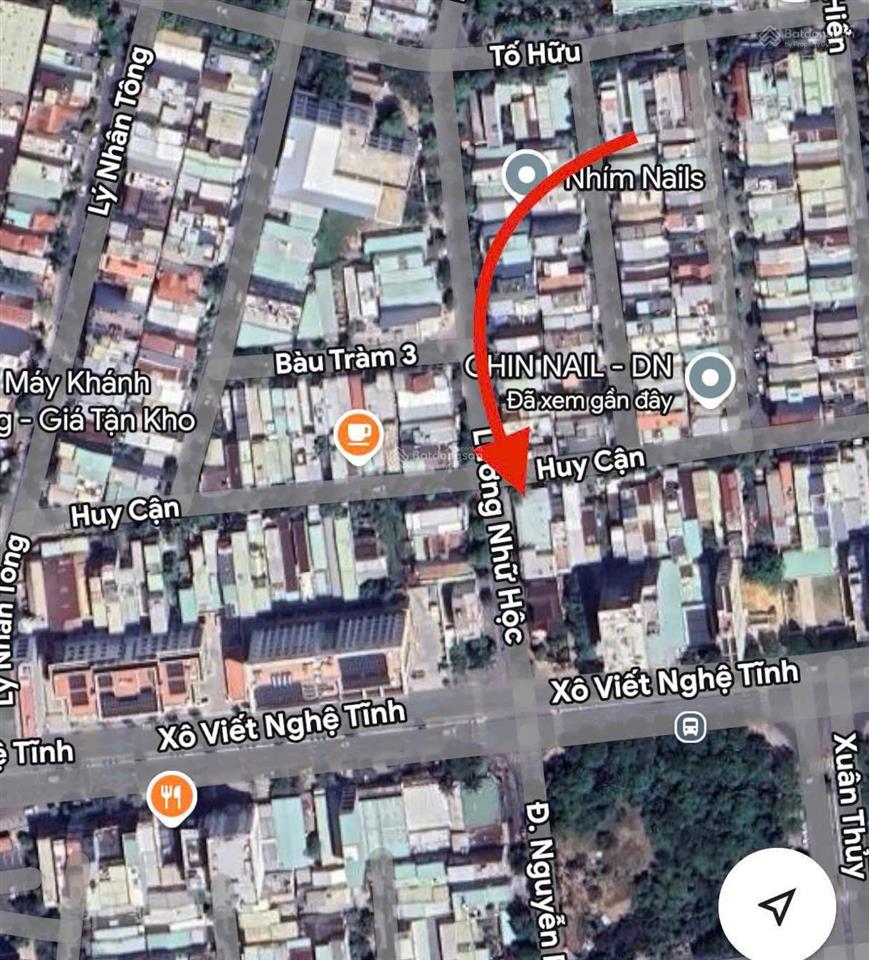Click the Tố Hữu street name
The image size is (869, 960).
[533, 56]
